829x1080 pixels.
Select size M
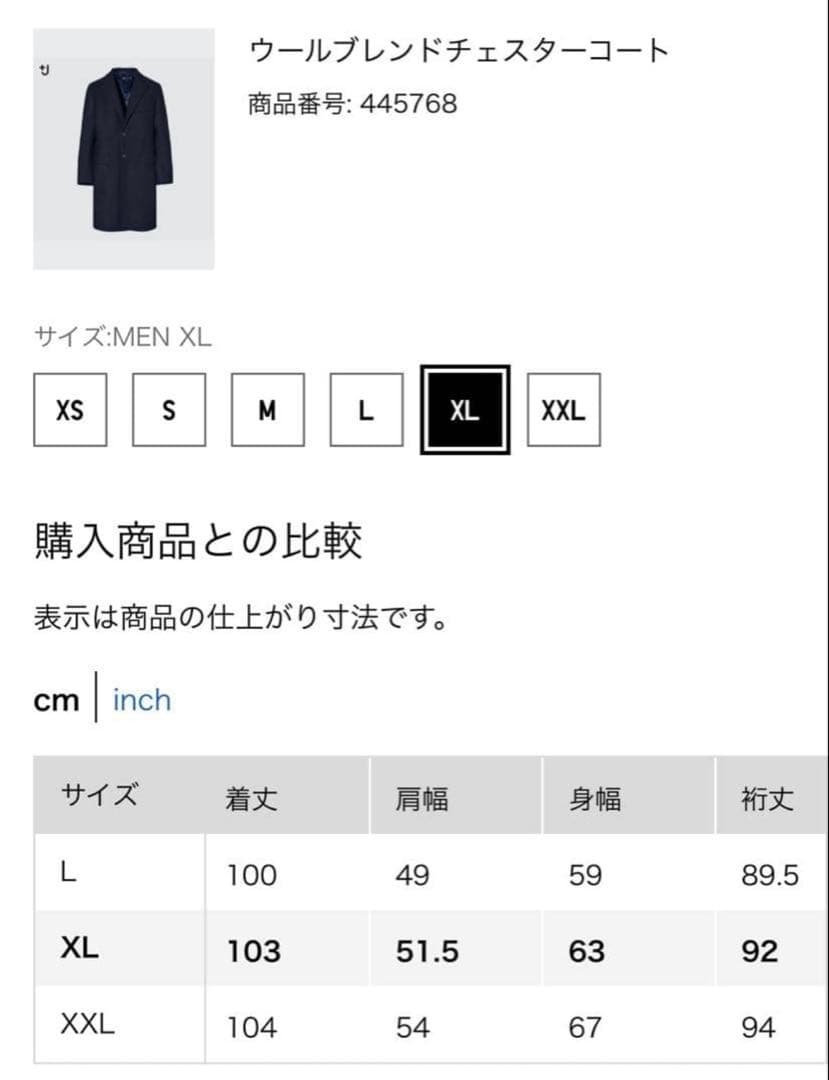pyautogui.click(x=267, y=409)
